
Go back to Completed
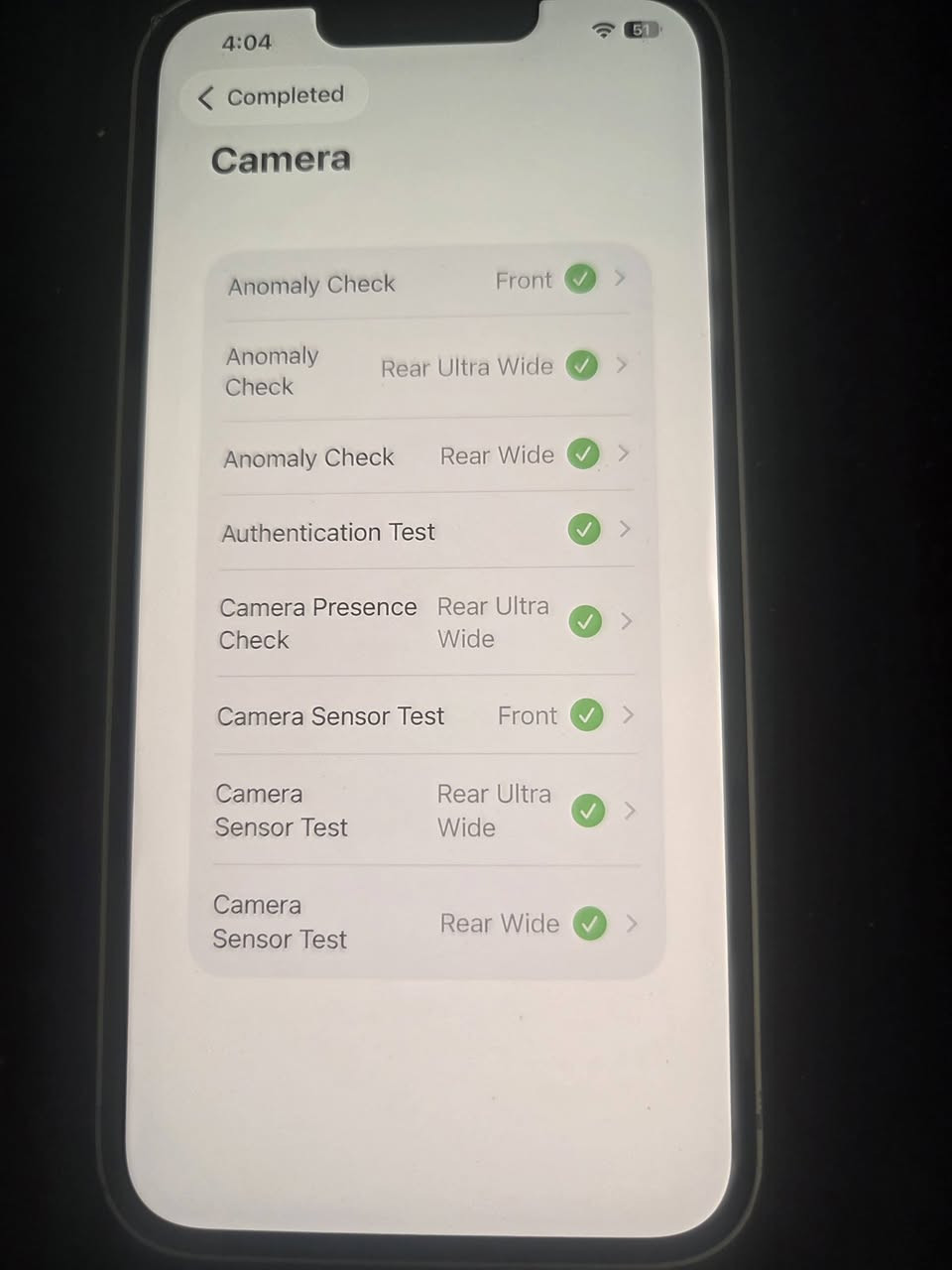(x=272, y=96)
